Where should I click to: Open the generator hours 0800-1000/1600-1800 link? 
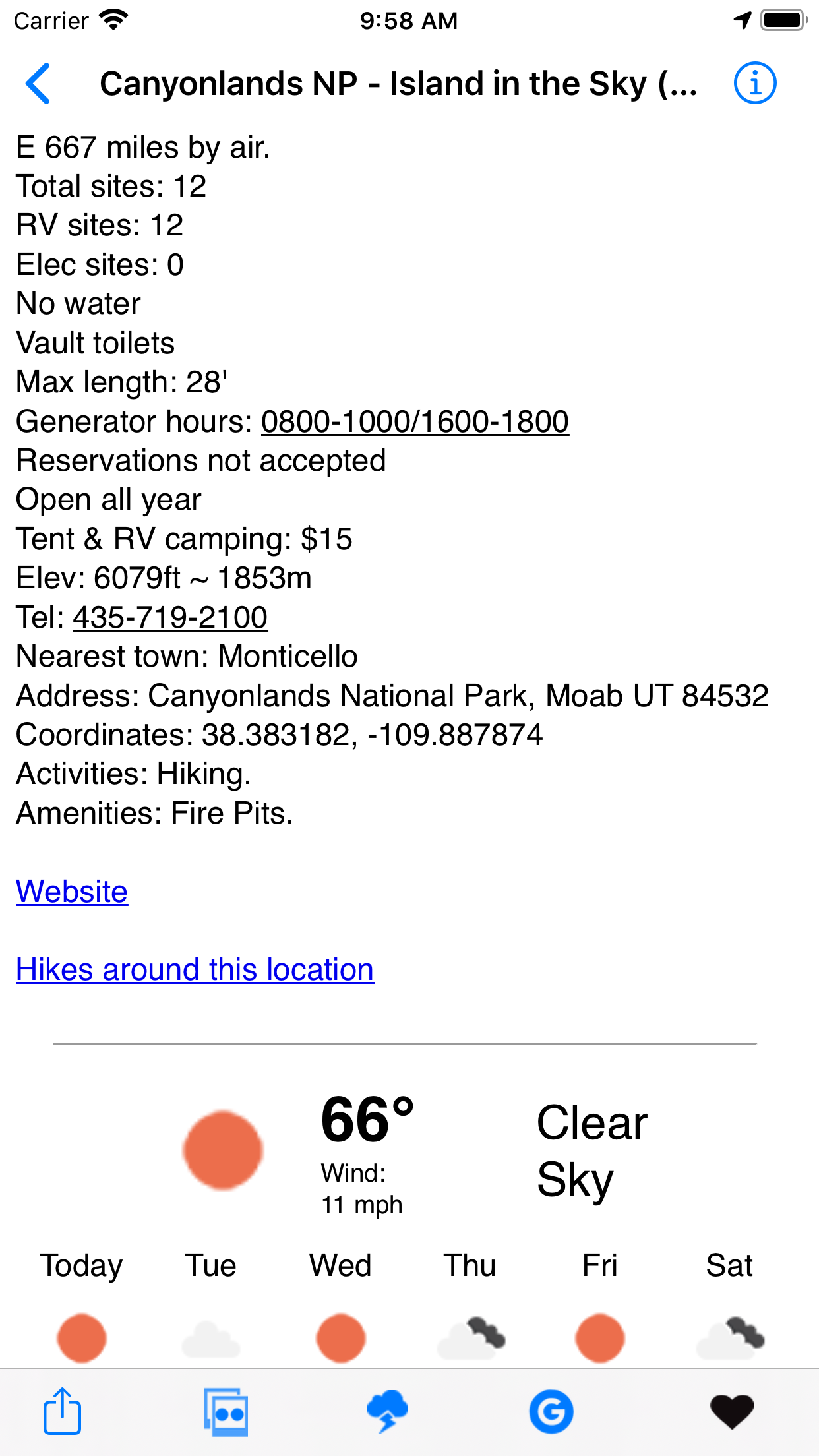[415, 422]
